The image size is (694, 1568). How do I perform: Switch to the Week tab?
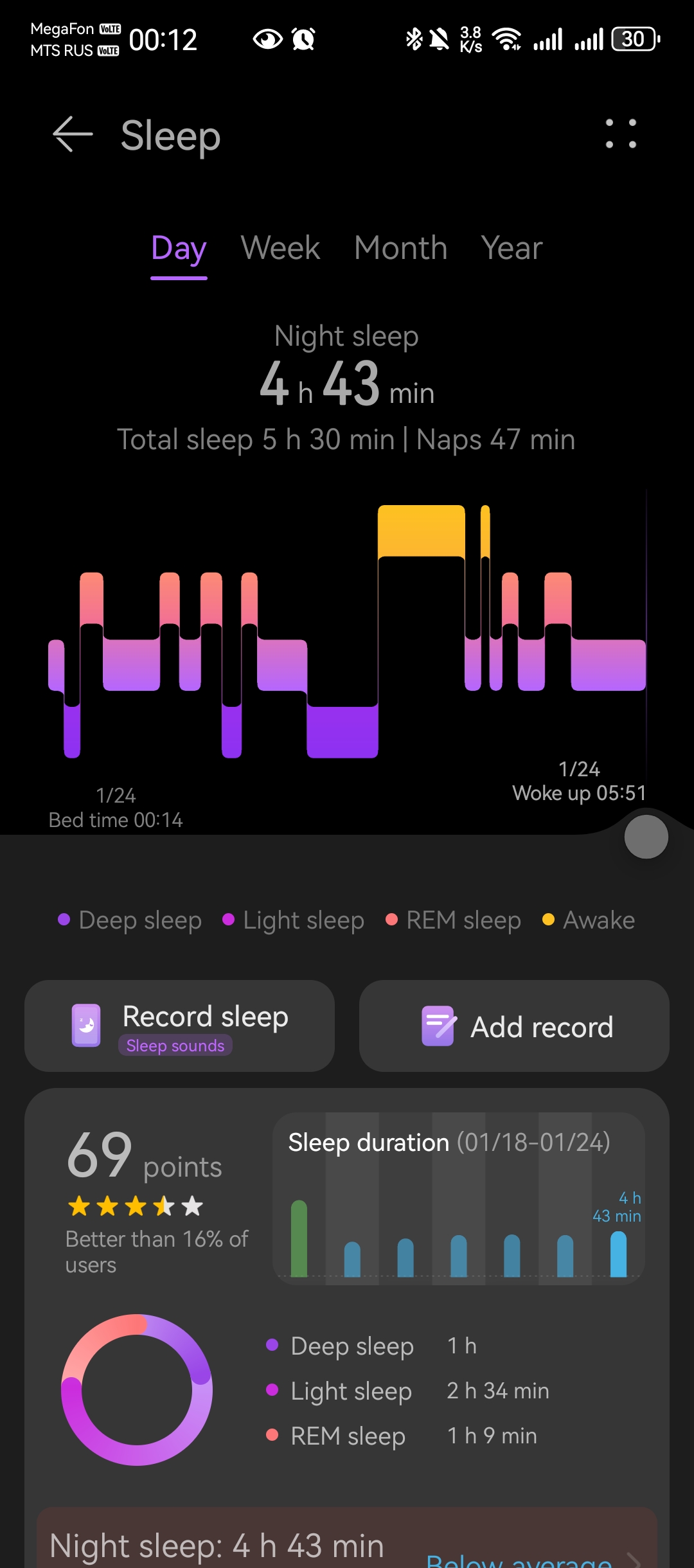[x=280, y=248]
